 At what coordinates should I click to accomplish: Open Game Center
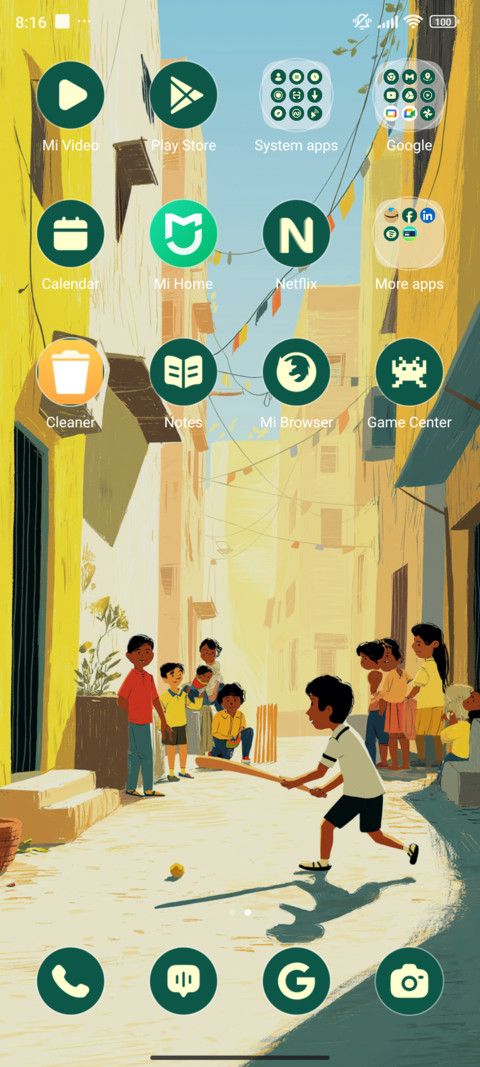pos(409,372)
